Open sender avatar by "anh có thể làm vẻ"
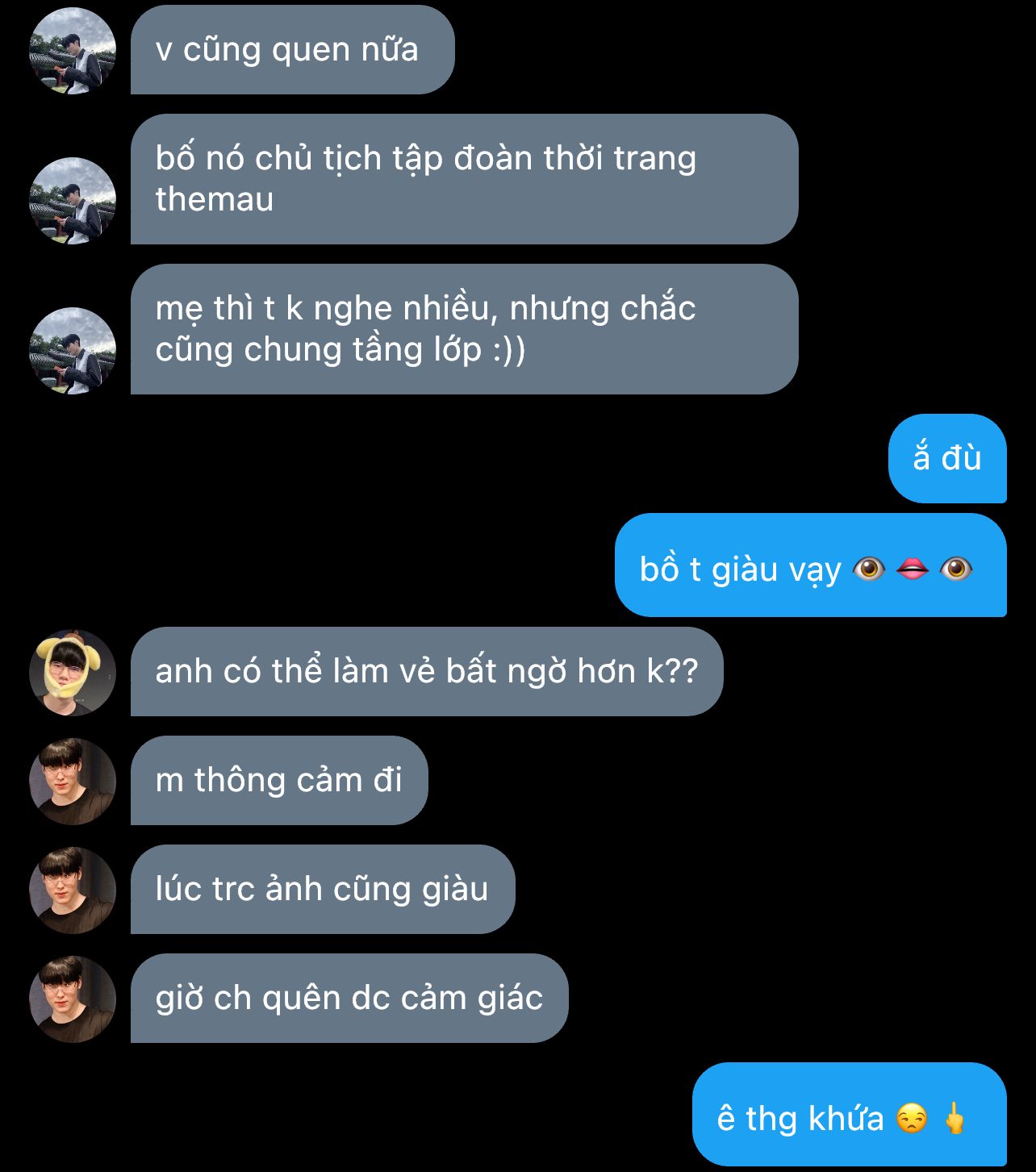1036x1172 pixels. (73, 673)
